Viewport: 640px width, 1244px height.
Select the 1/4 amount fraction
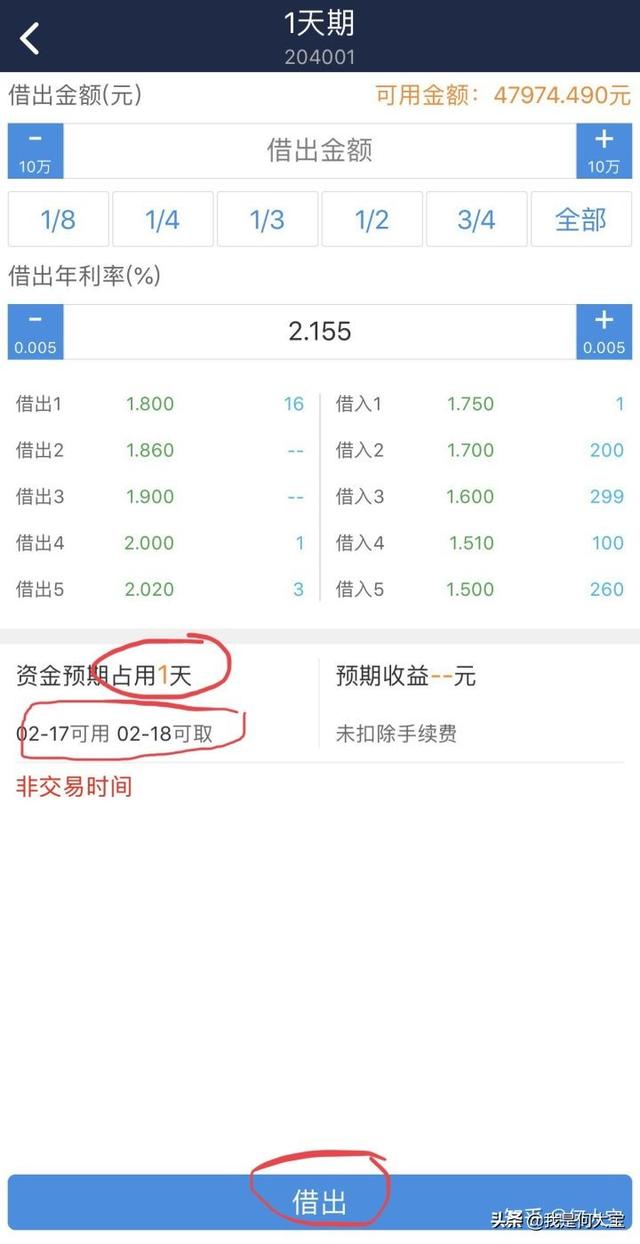(x=162, y=219)
